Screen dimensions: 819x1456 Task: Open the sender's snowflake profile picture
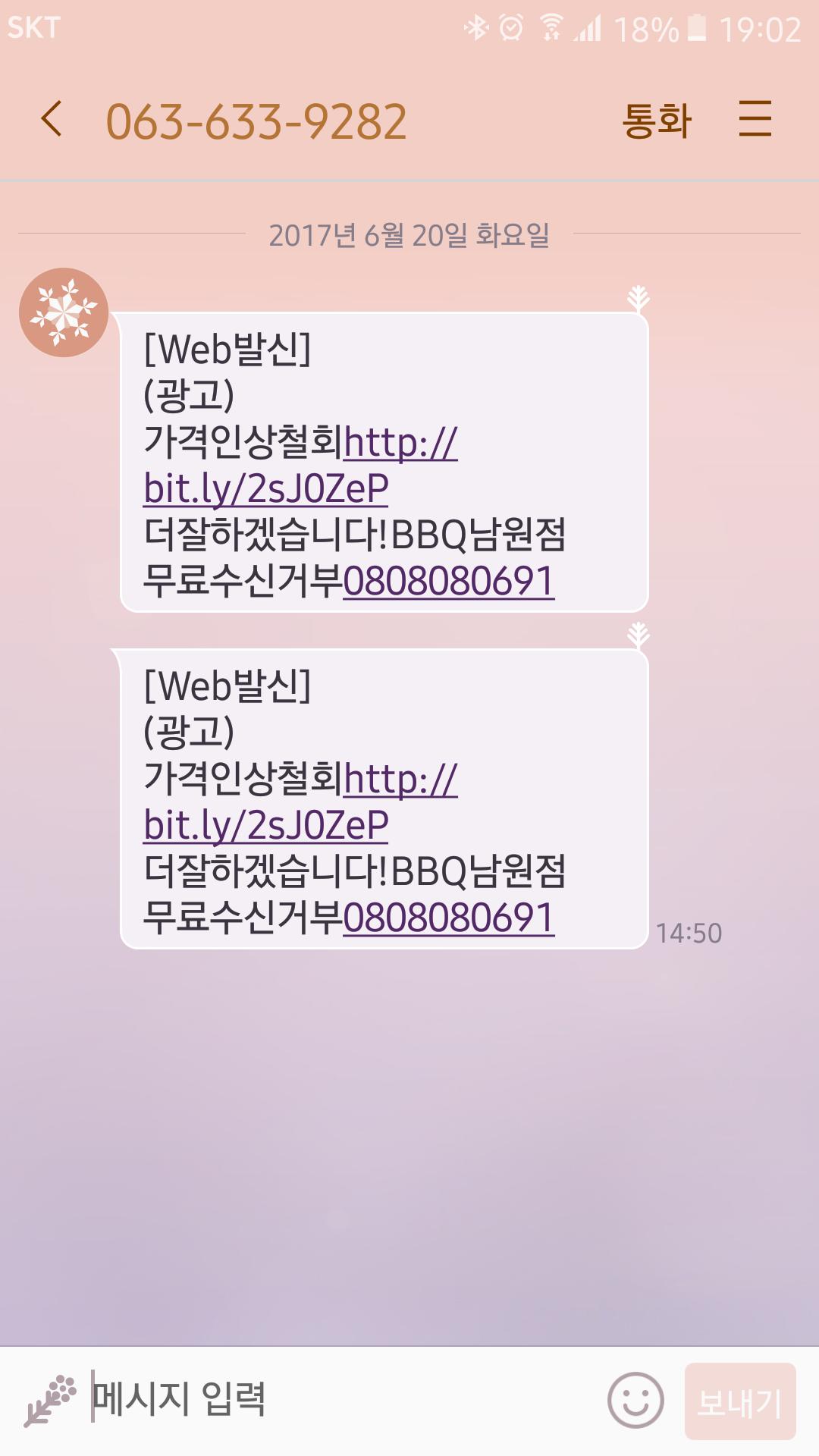coord(64,312)
